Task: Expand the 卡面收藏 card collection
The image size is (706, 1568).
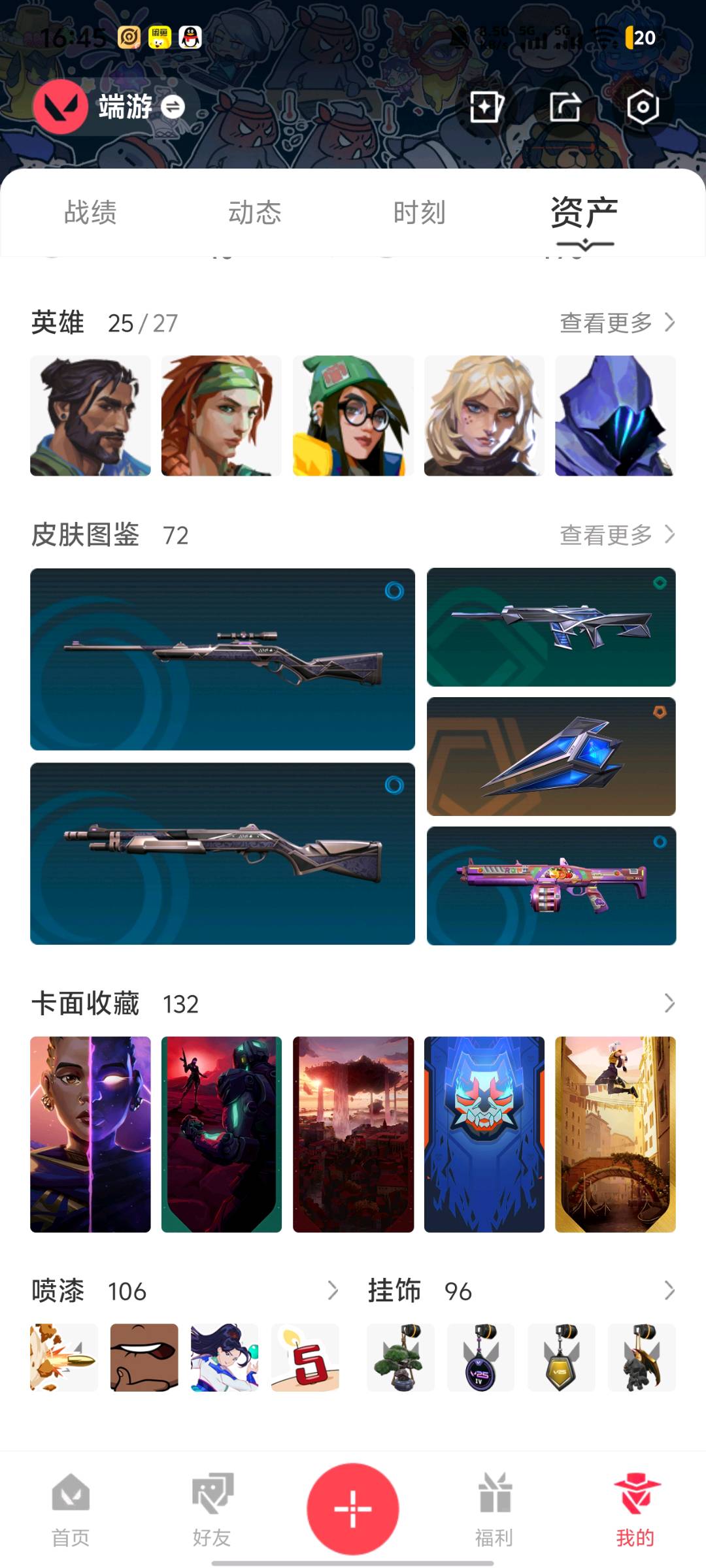Action: click(669, 1003)
